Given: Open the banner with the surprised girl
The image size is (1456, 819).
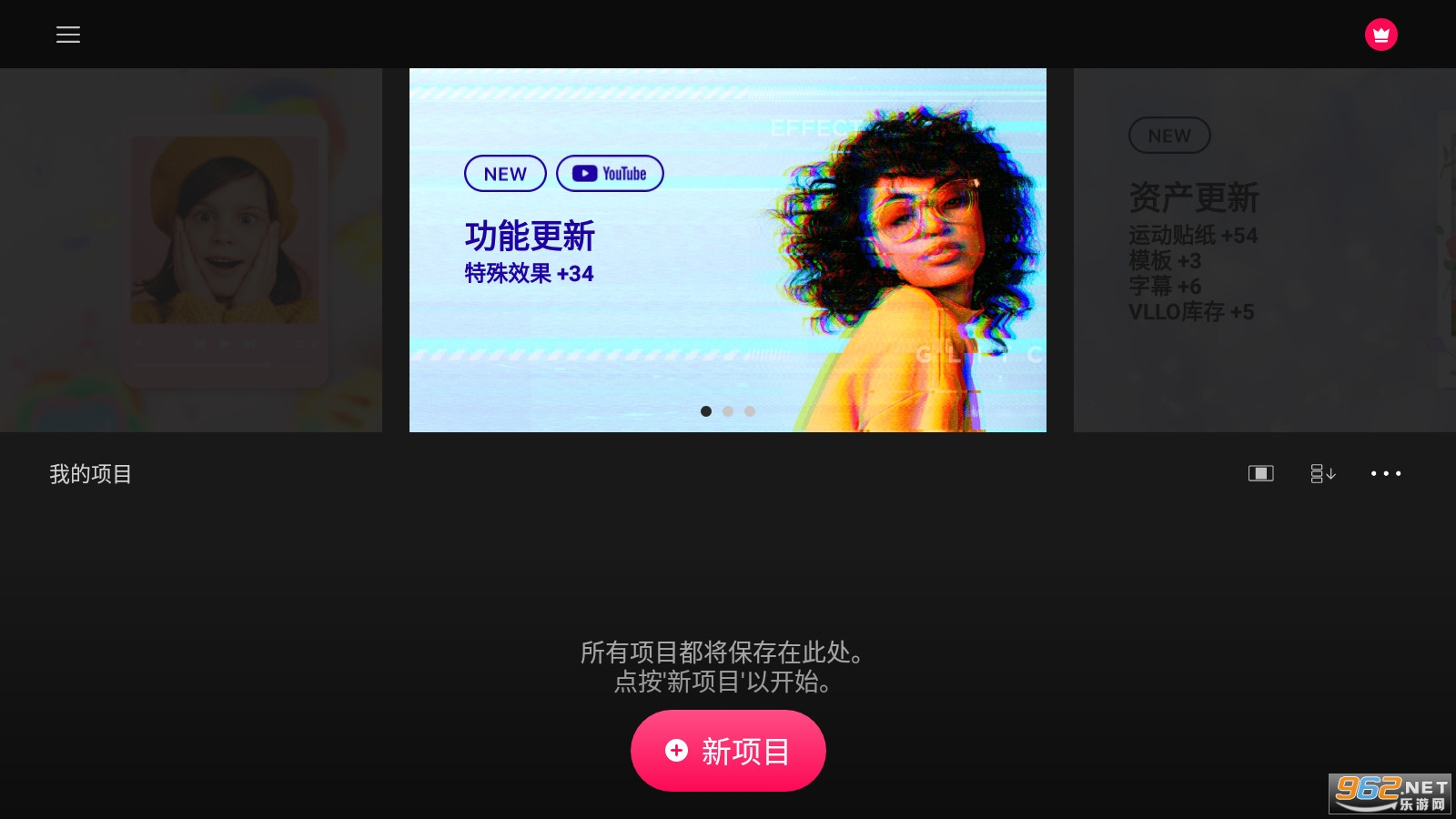Looking at the screenshot, I should [191, 250].
